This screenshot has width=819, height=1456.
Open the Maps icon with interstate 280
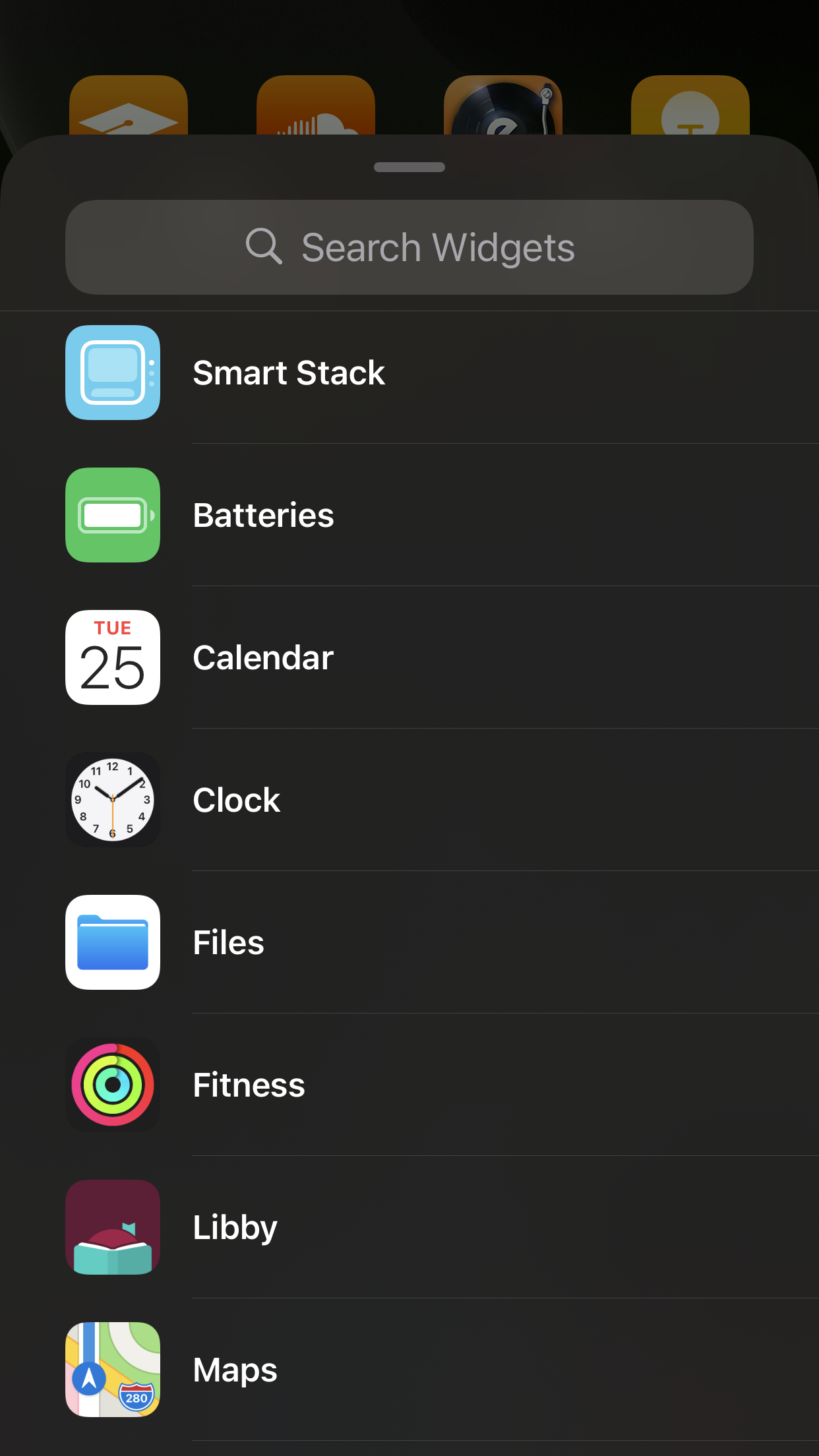tap(112, 1370)
